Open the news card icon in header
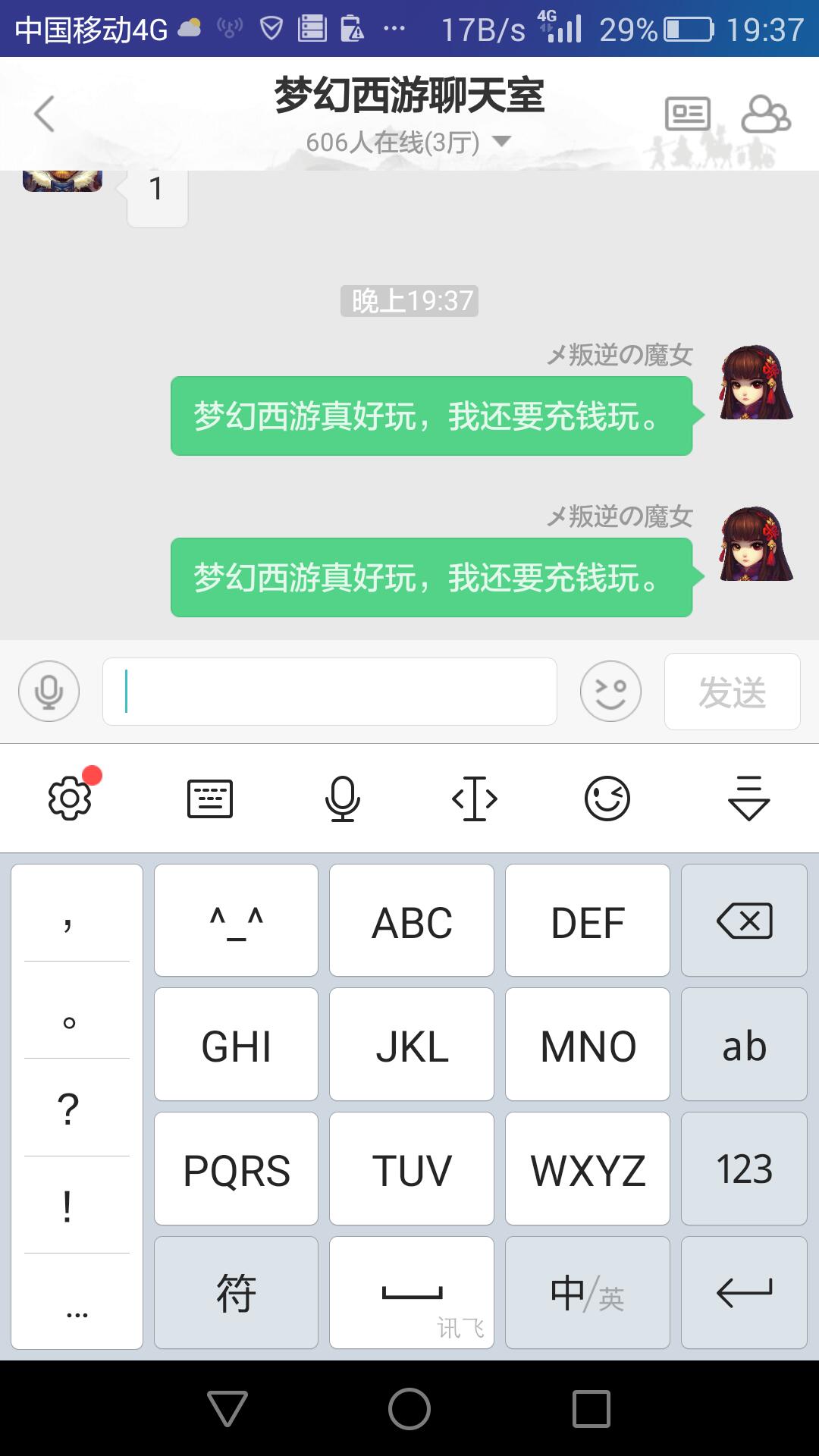This screenshot has height=1456, width=819. point(687,115)
